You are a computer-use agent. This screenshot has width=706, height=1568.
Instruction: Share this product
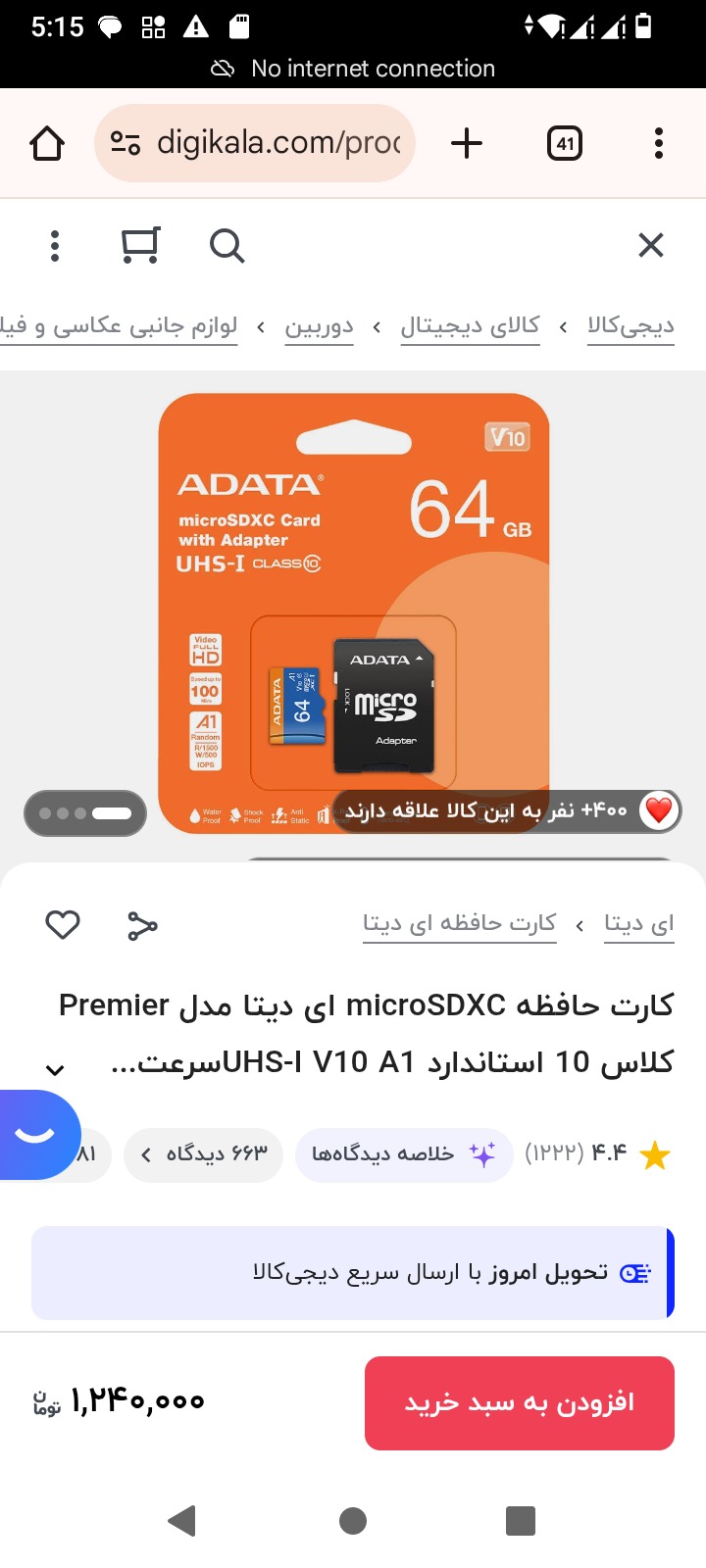(142, 925)
